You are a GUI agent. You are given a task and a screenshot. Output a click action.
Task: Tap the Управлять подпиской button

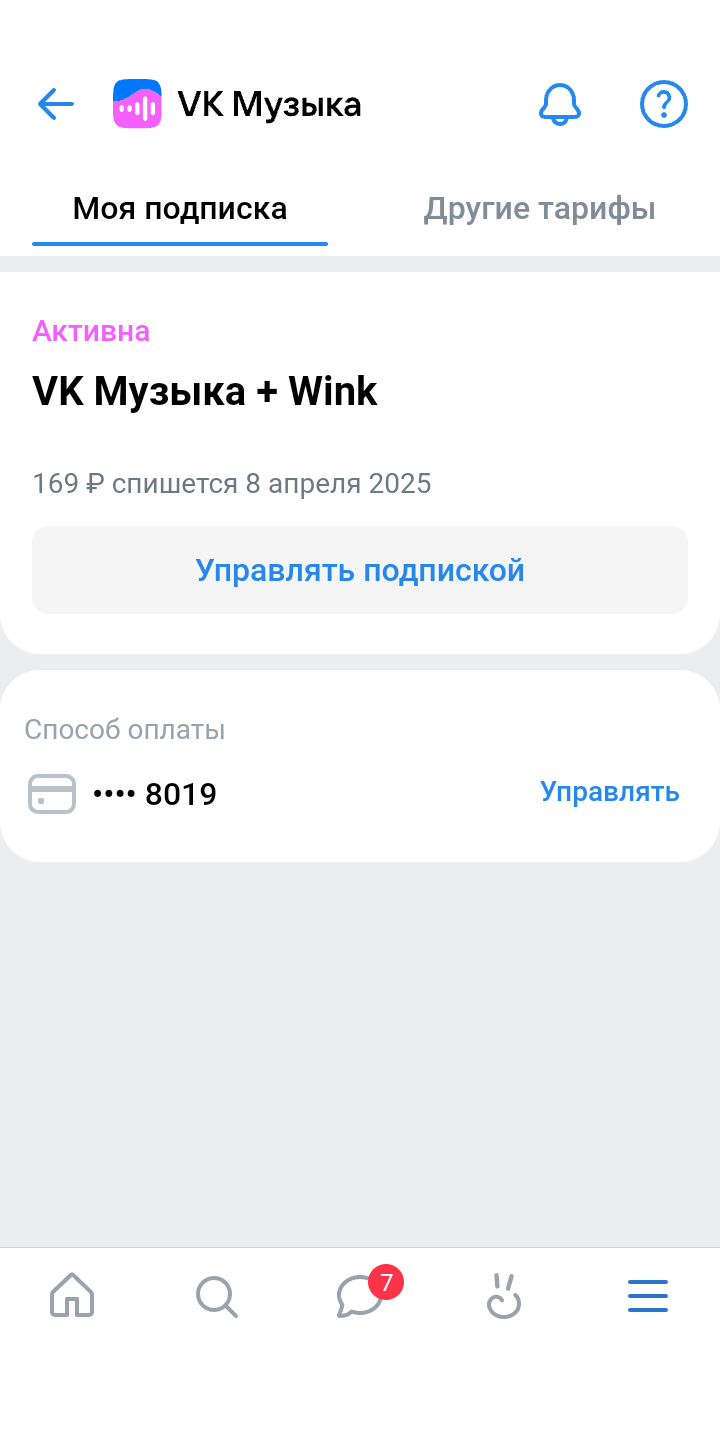[x=360, y=570]
